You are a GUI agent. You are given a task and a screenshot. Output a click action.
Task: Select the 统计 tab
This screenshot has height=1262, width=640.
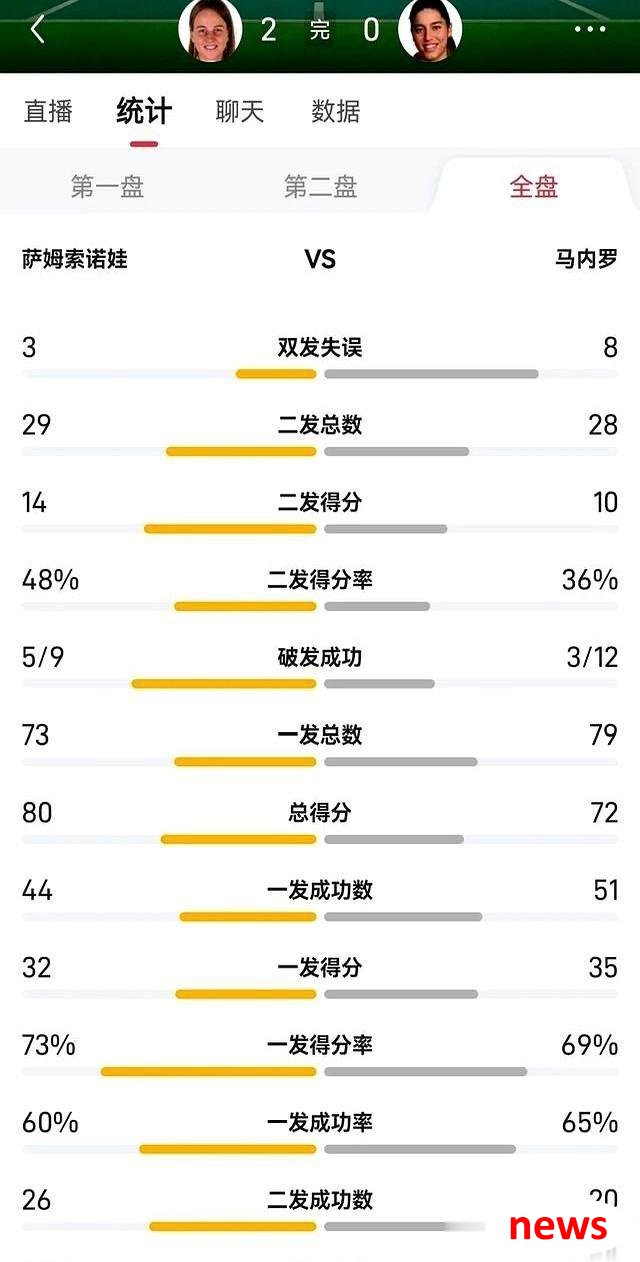coord(144,111)
